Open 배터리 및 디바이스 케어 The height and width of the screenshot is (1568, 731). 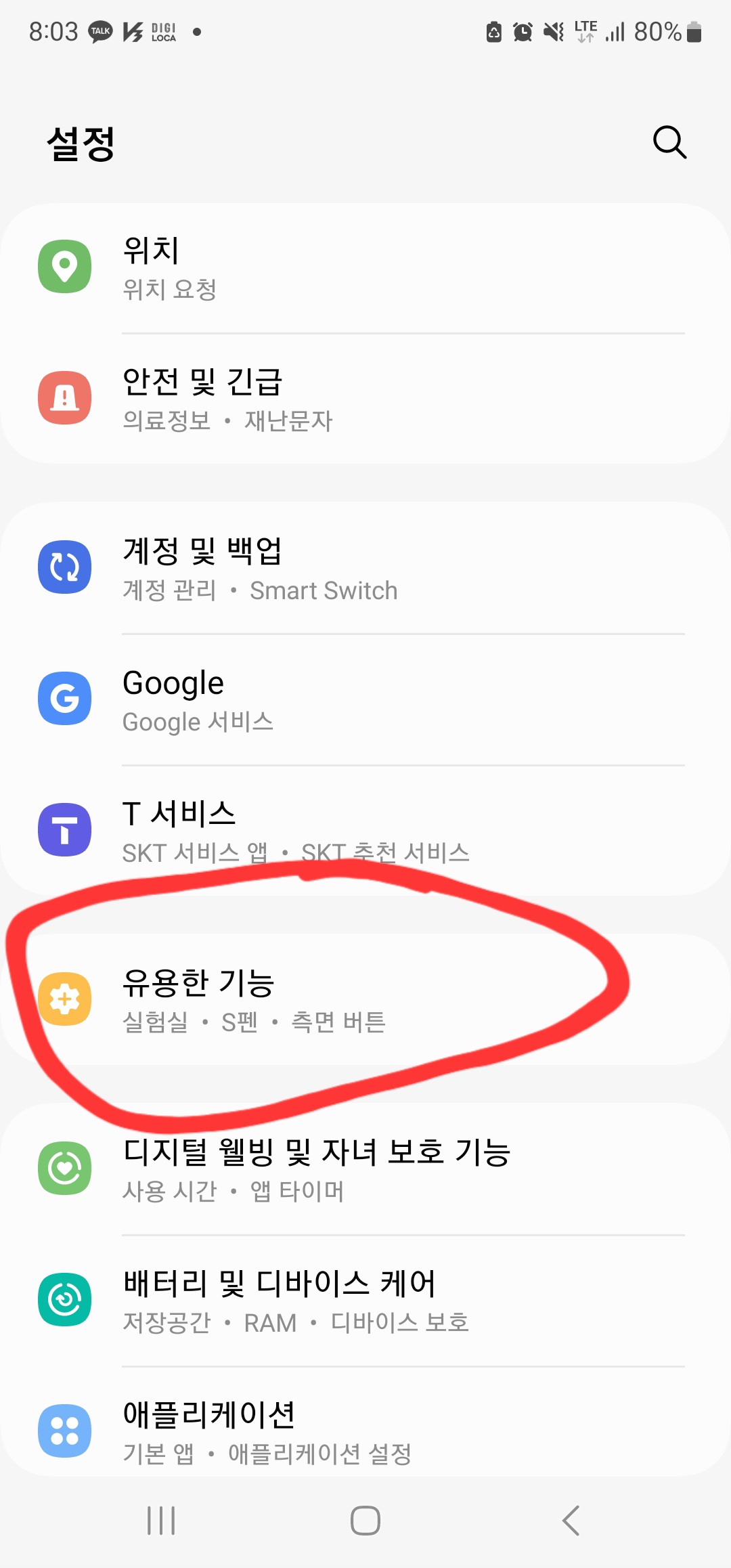(365, 1301)
